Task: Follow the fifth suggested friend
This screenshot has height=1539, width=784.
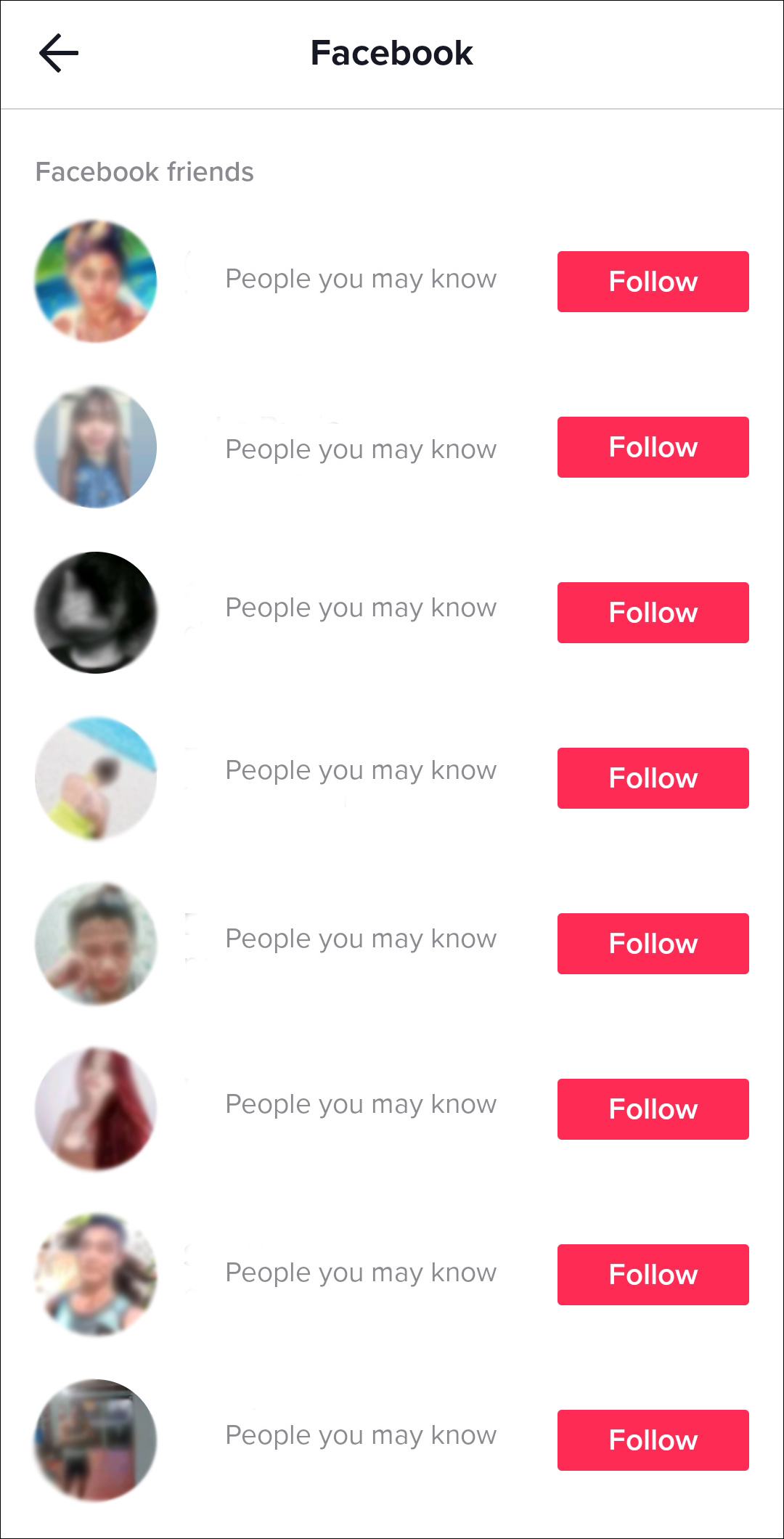Action: 653,944
